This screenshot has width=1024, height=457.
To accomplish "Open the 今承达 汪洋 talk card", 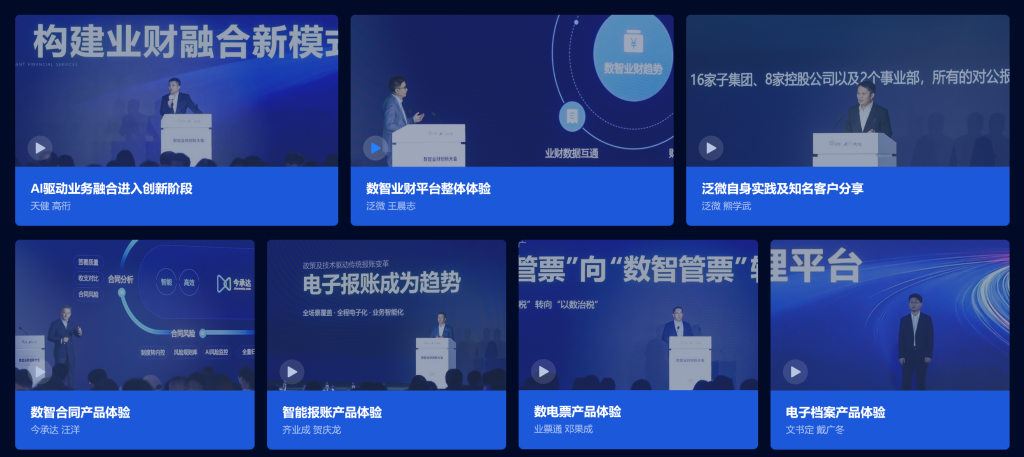I will (134, 419).
